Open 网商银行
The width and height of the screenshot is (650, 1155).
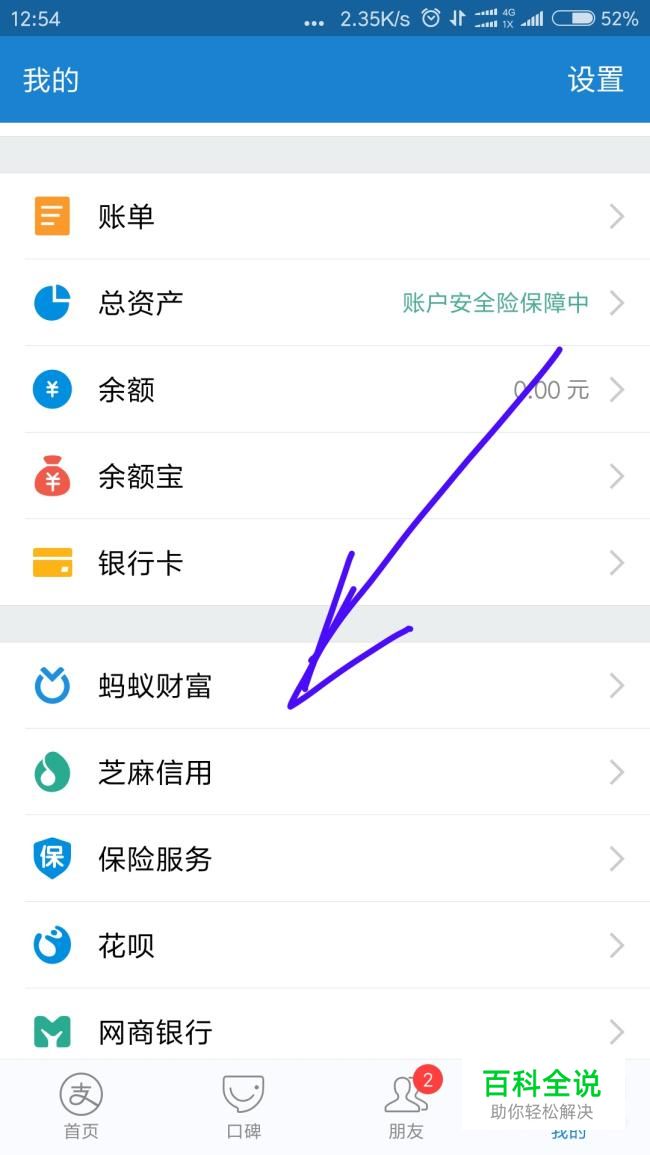[x=325, y=1030]
